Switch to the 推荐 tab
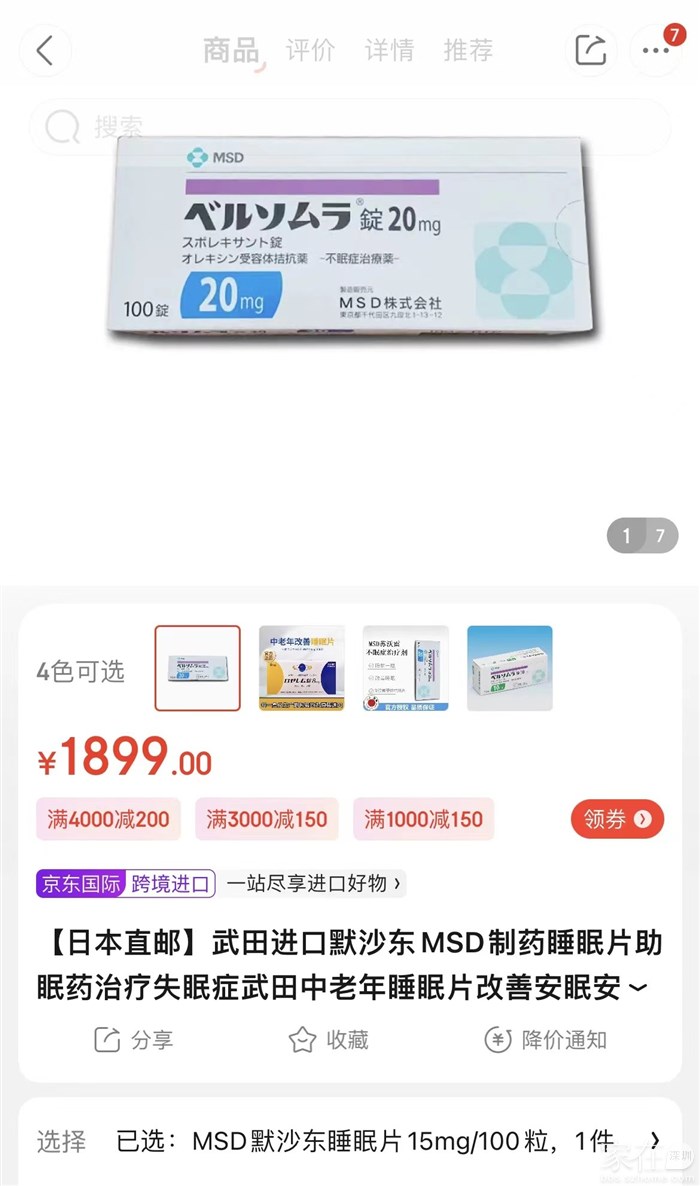Image resolution: width=700 pixels, height=1186 pixels. click(468, 50)
